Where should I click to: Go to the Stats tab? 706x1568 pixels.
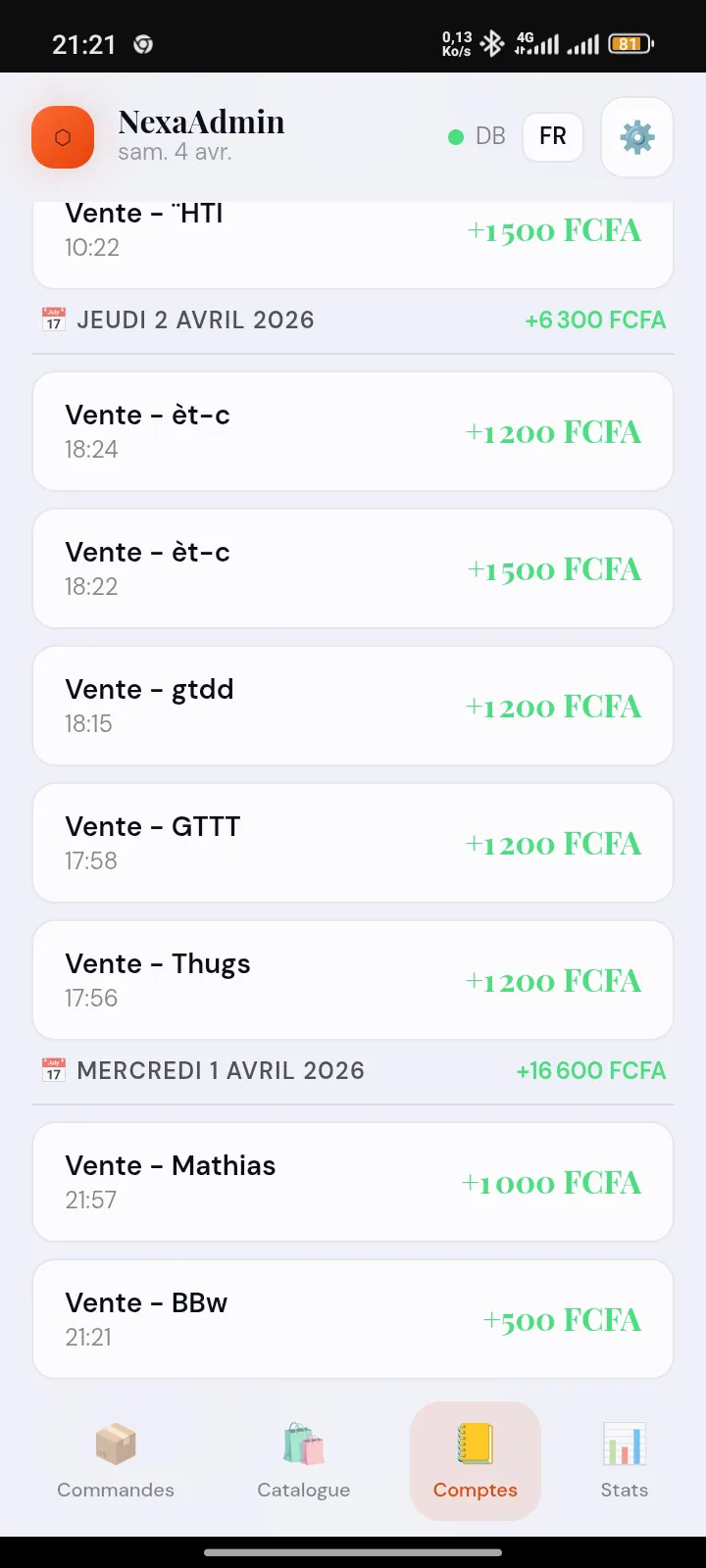(624, 1461)
